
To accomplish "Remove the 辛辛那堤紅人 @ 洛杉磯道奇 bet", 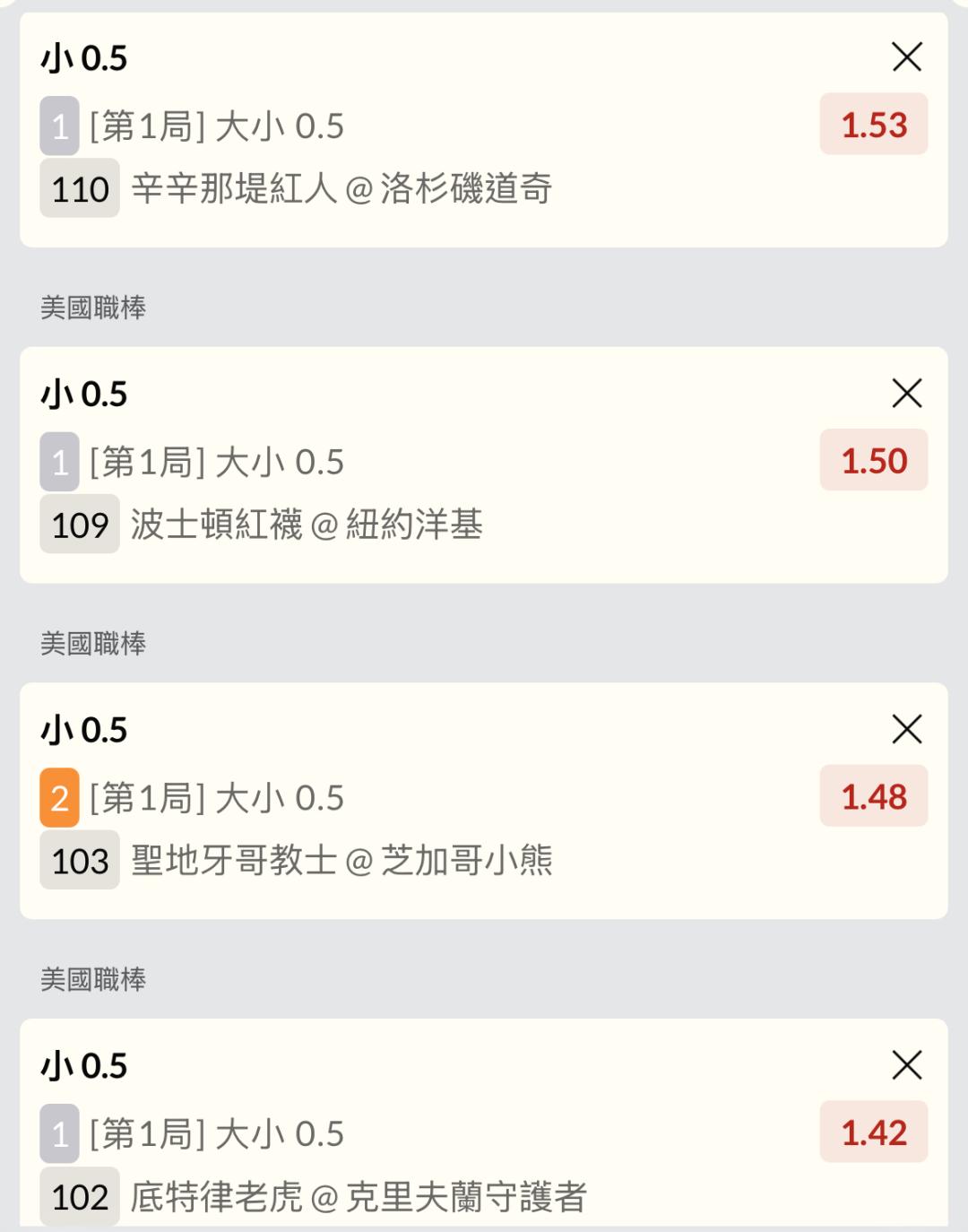I will point(907,57).
